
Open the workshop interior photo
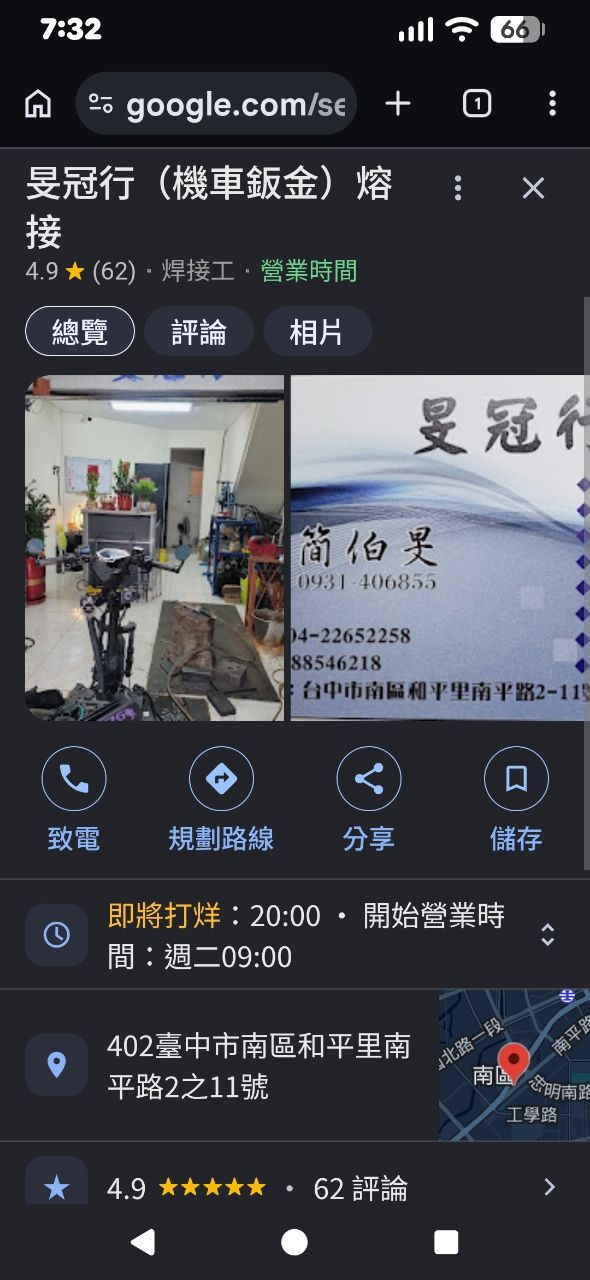155,548
